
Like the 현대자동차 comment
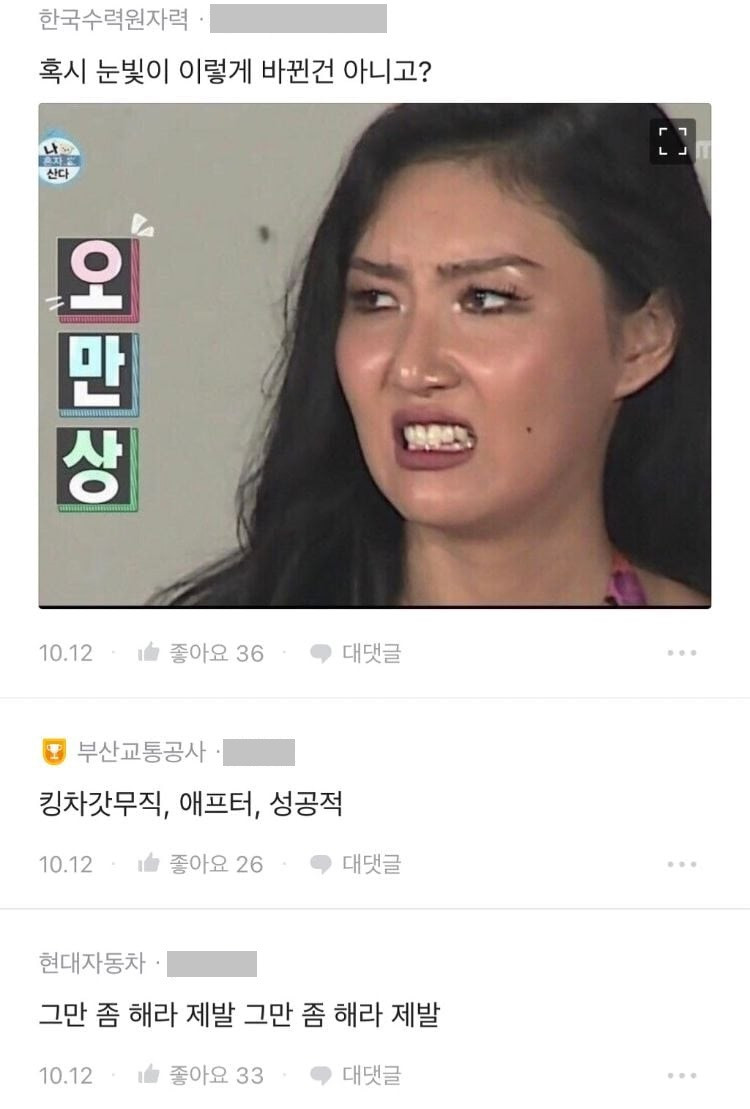tap(200, 1075)
